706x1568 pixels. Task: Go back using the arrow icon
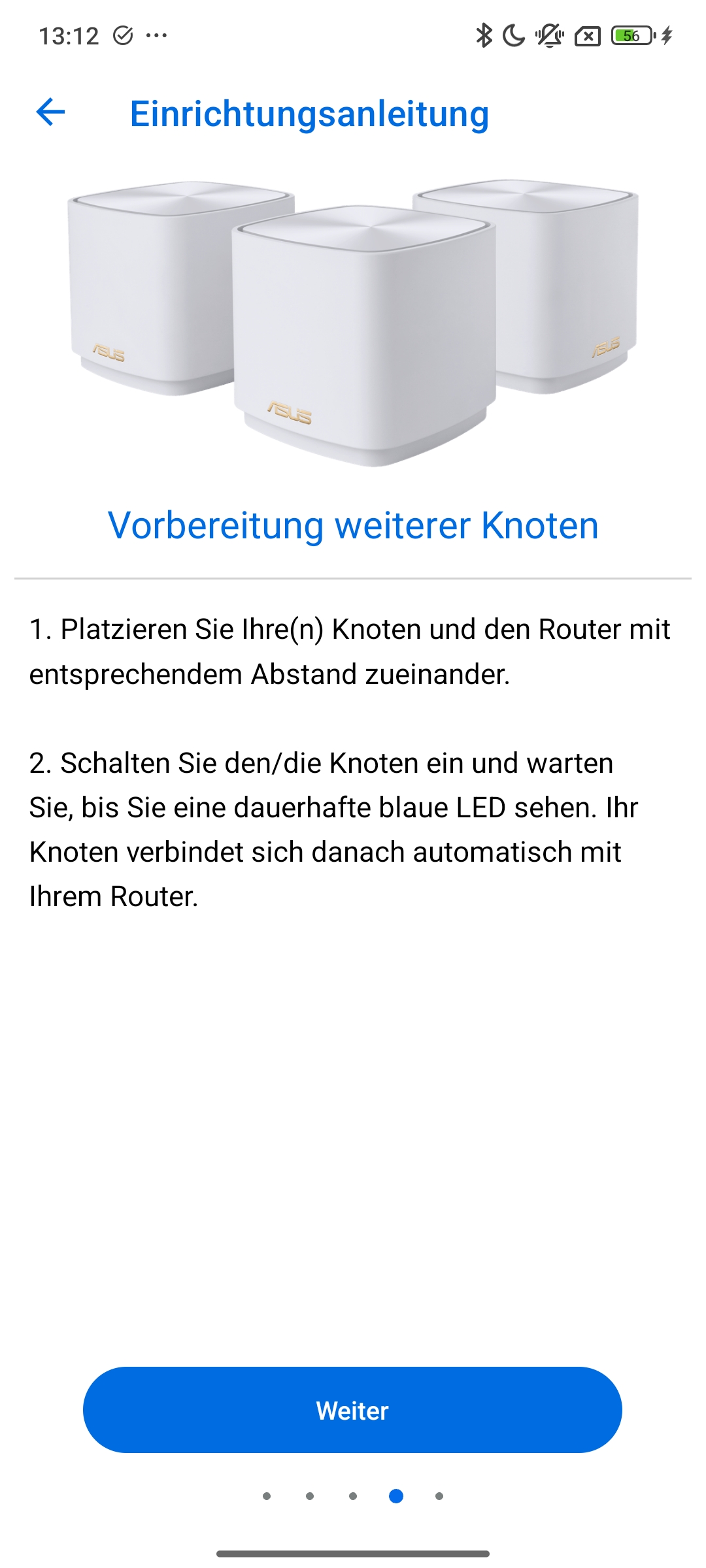(x=50, y=112)
